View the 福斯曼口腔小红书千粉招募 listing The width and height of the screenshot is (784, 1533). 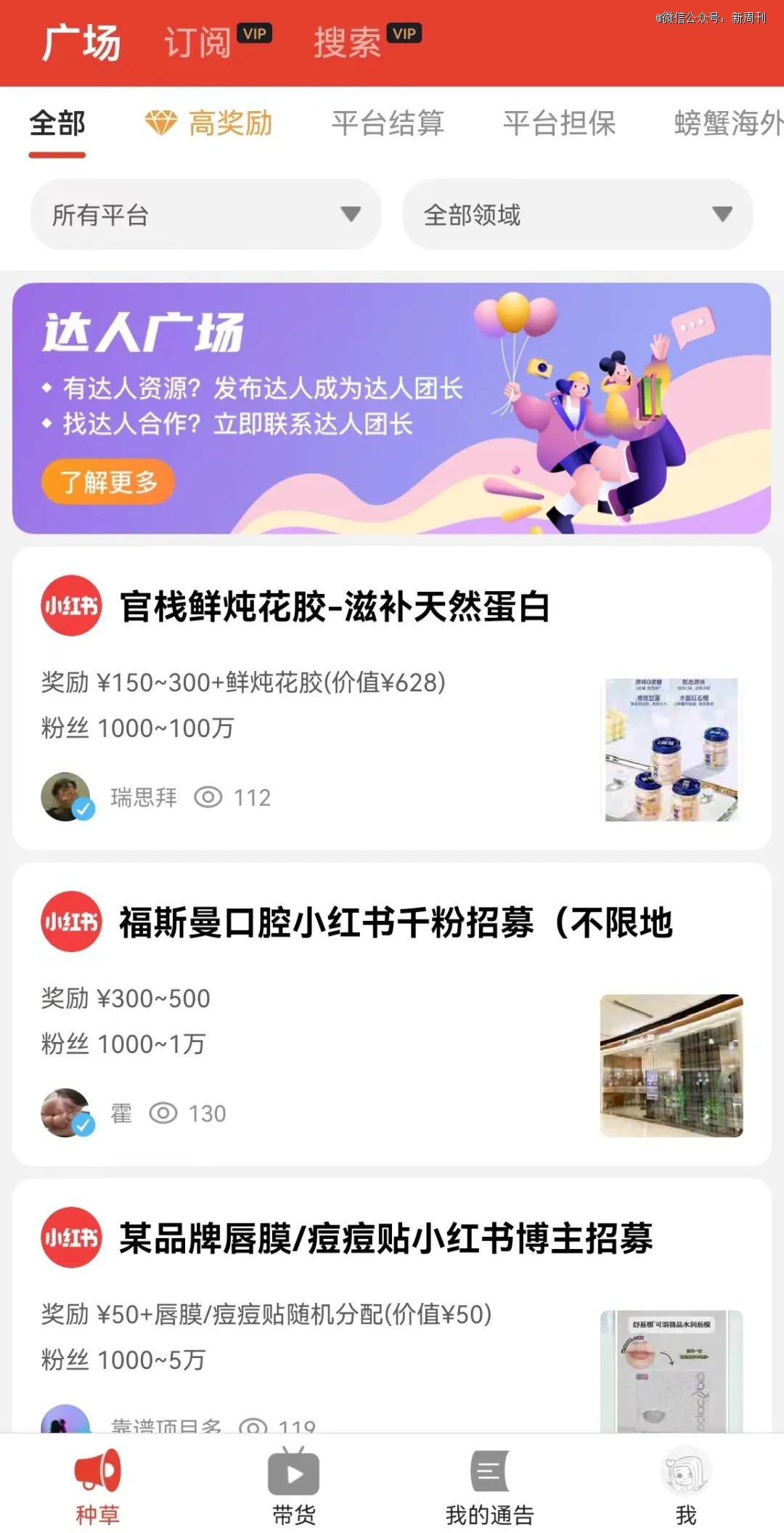396,923
